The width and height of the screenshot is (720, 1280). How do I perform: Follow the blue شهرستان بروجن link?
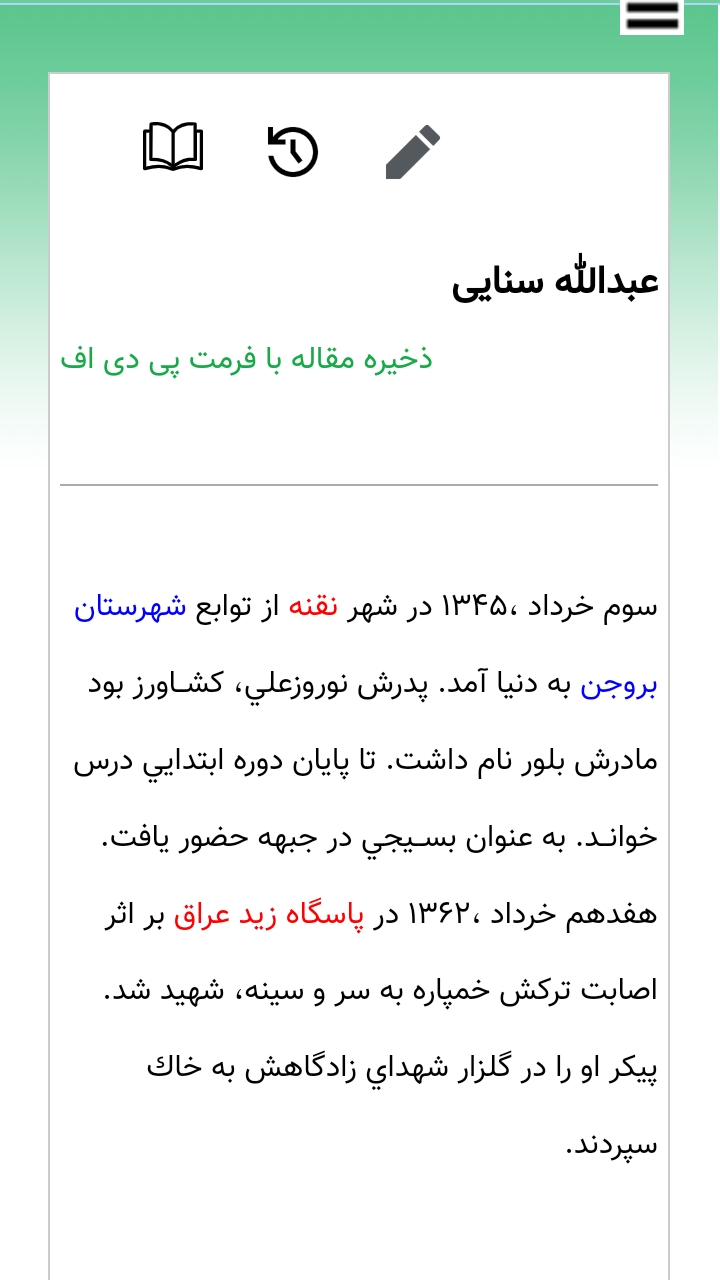(130, 606)
